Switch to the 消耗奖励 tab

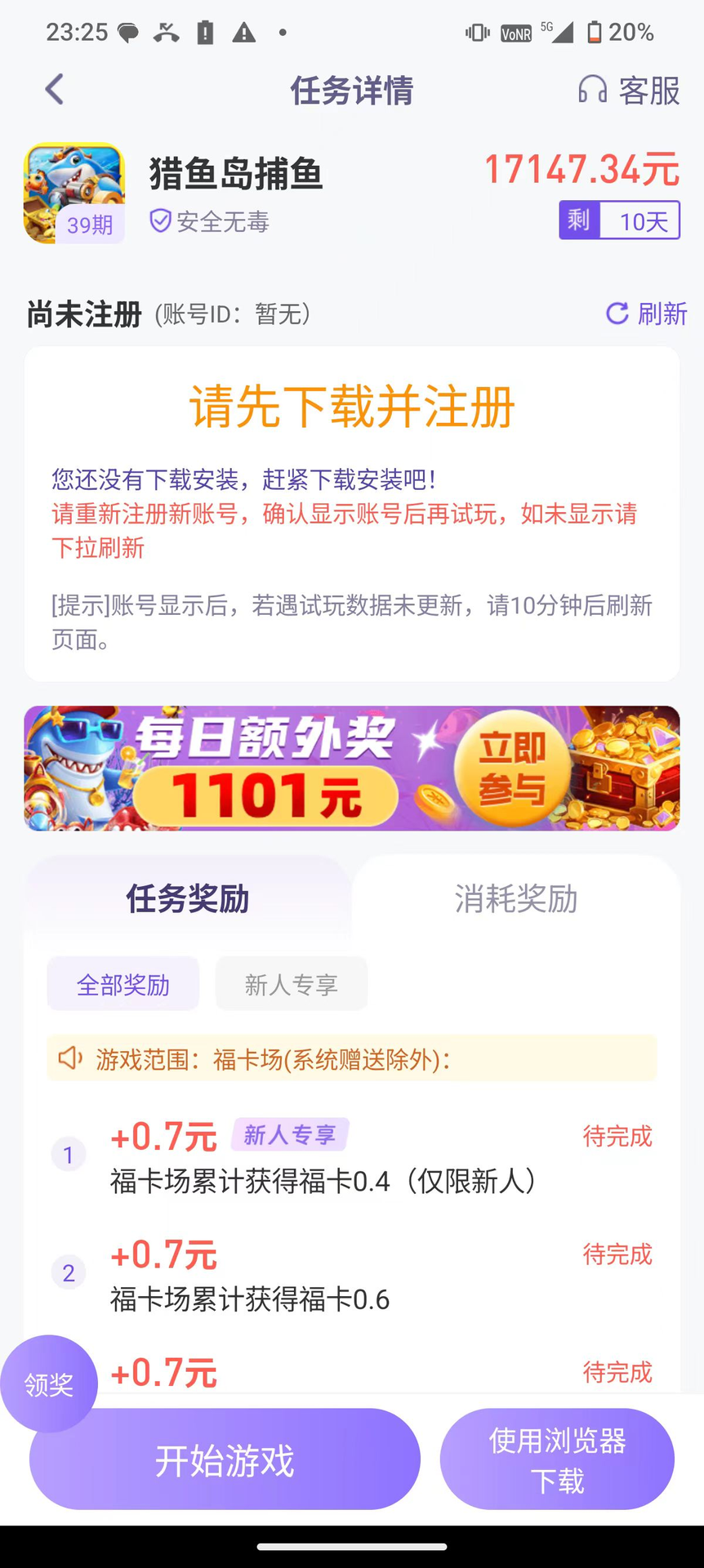click(x=516, y=899)
